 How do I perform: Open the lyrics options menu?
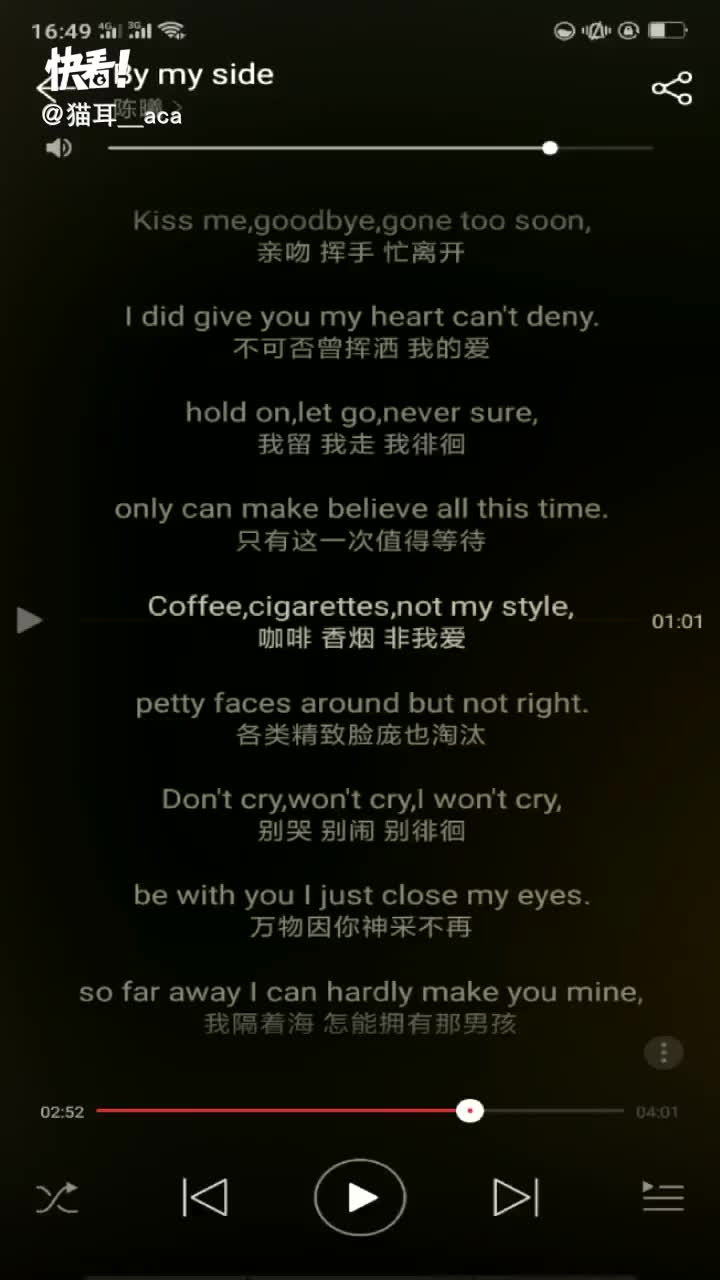(x=663, y=1052)
